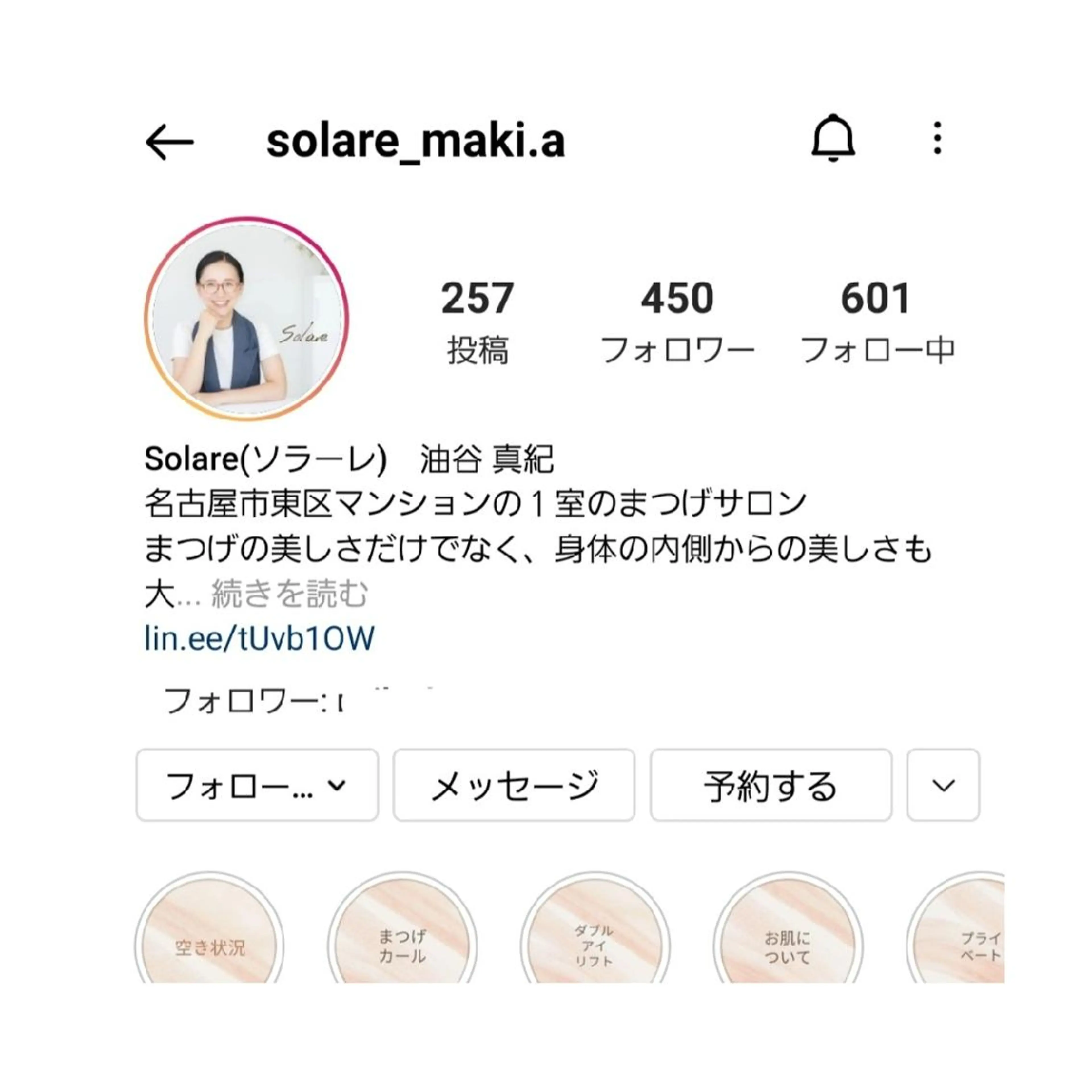Open the three-dot overflow menu

click(937, 138)
